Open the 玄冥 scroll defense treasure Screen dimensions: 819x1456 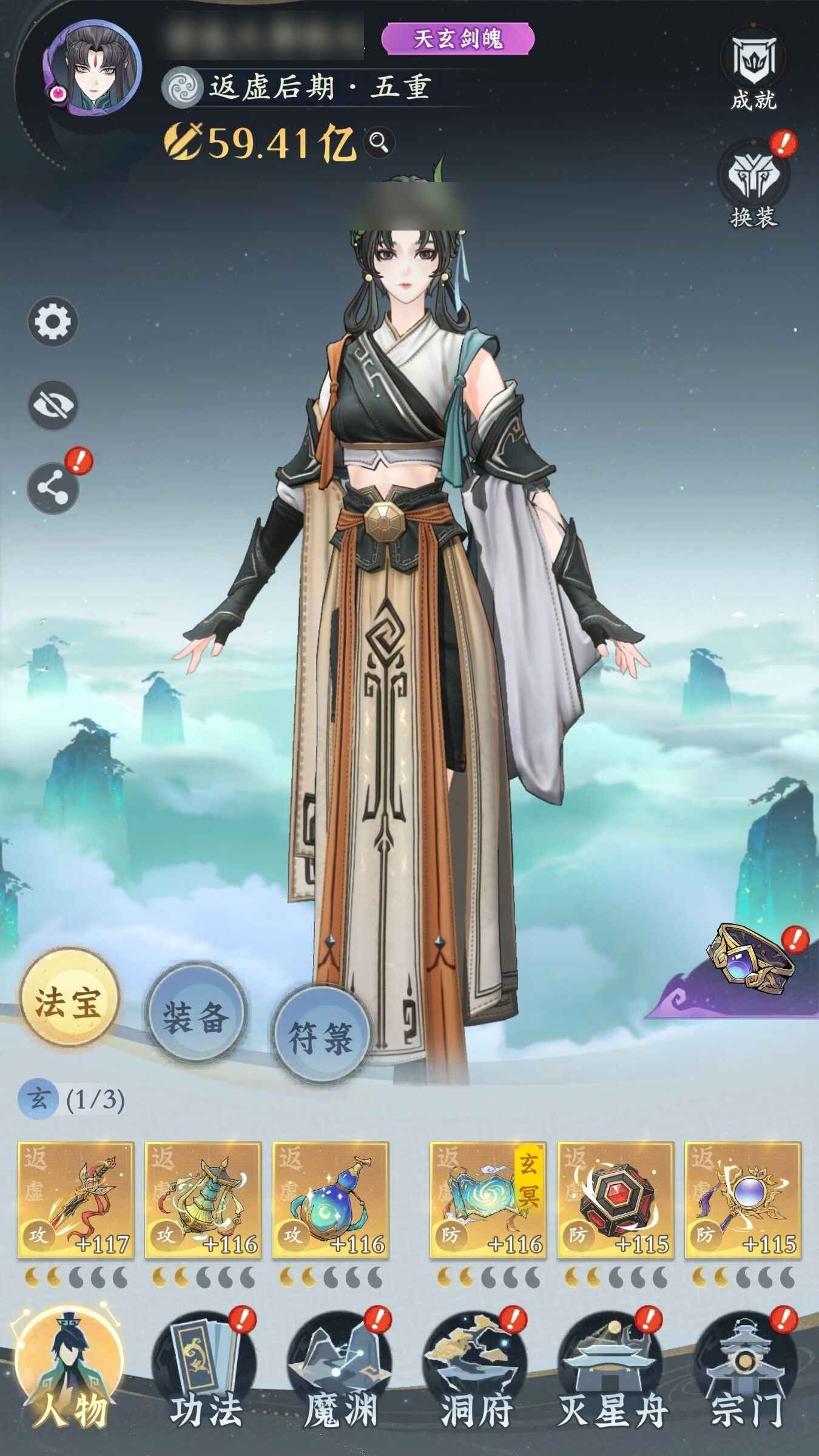[x=488, y=1199]
